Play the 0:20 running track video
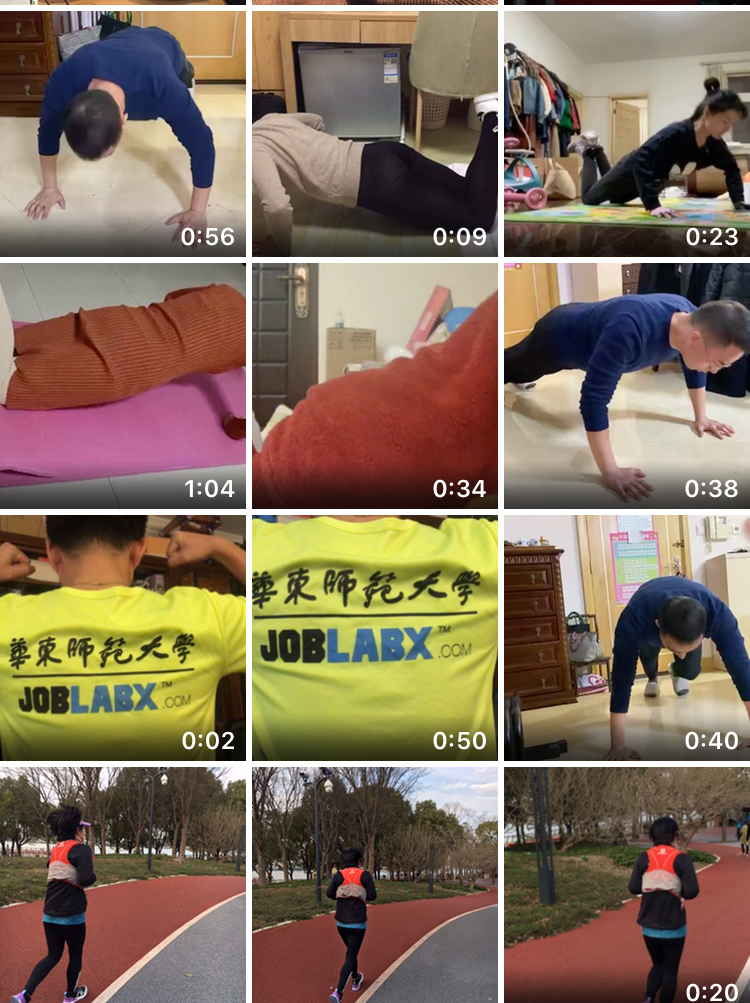Screen dimensions: 750x1003 coord(627,885)
